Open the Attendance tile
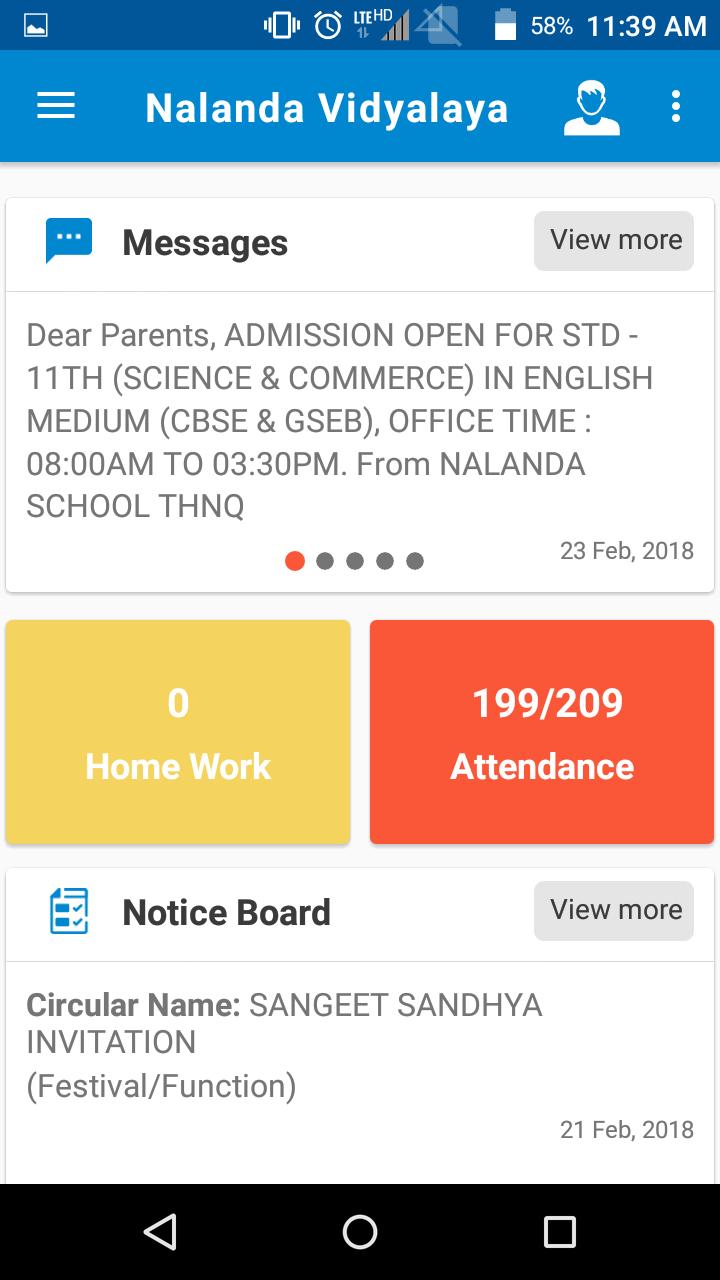This screenshot has height=1280, width=720. click(x=542, y=732)
